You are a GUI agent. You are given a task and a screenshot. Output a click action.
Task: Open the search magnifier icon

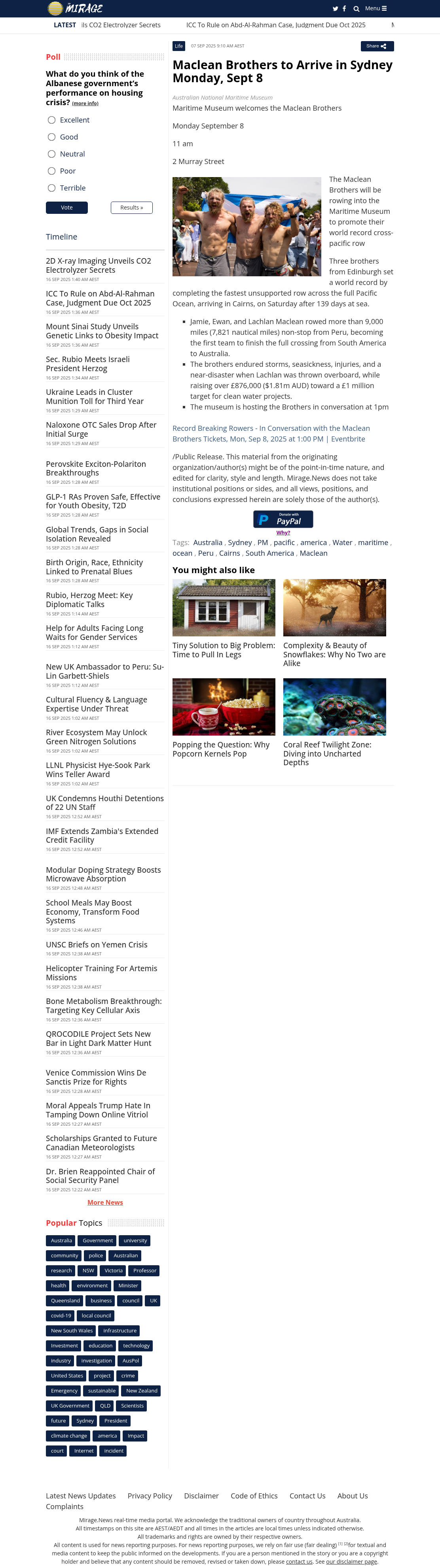[x=357, y=9]
